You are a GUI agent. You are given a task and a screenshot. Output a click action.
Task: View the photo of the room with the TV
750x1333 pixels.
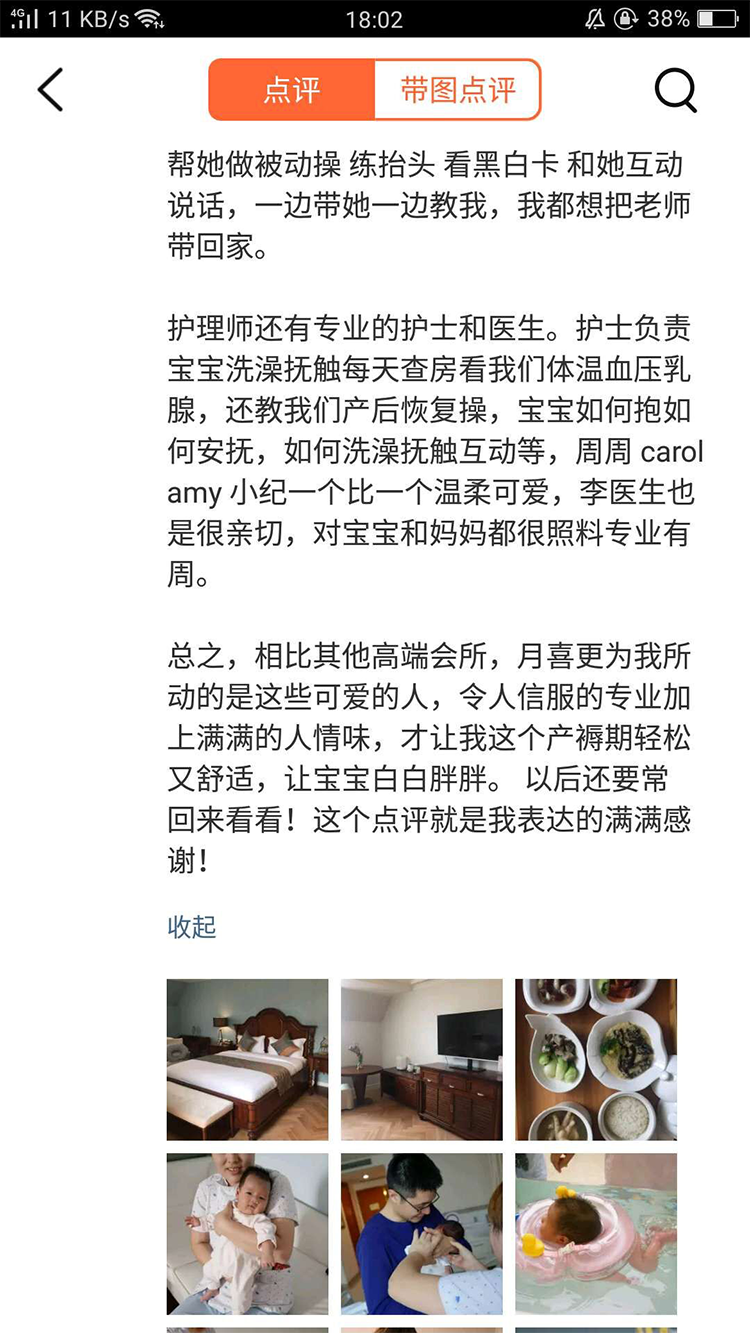422,1059
